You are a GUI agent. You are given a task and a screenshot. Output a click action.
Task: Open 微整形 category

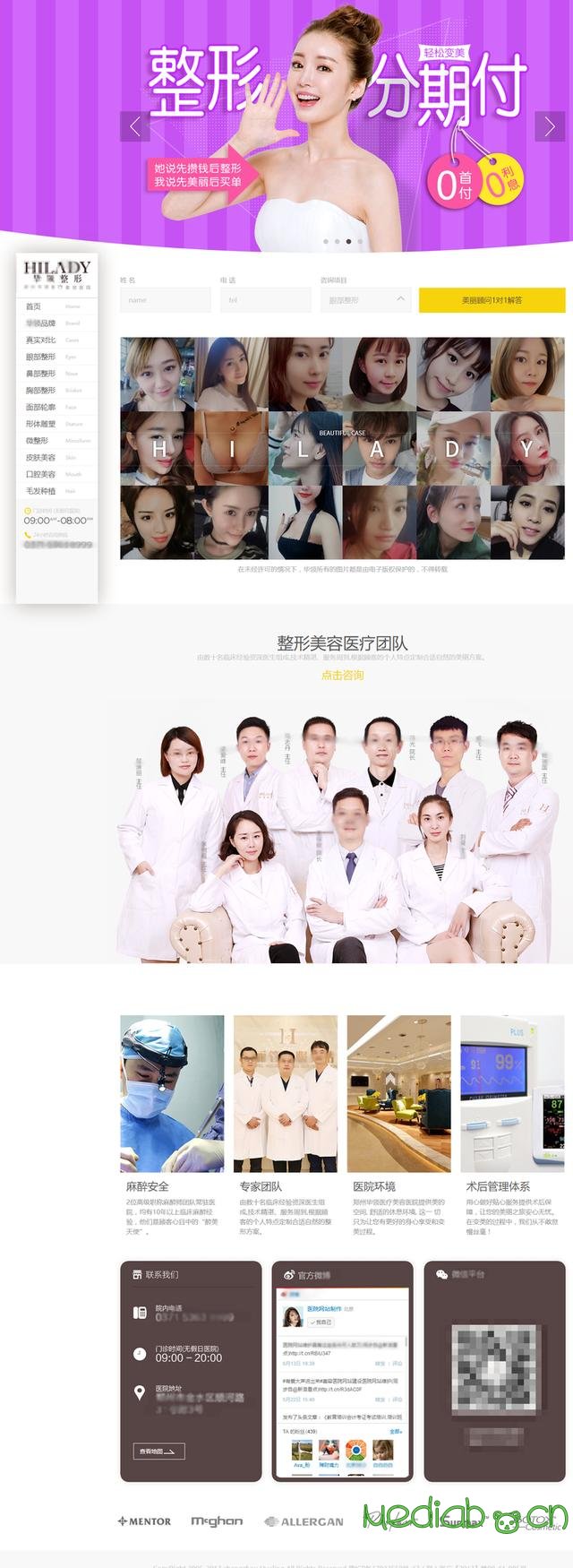pyautogui.click(x=38, y=441)
